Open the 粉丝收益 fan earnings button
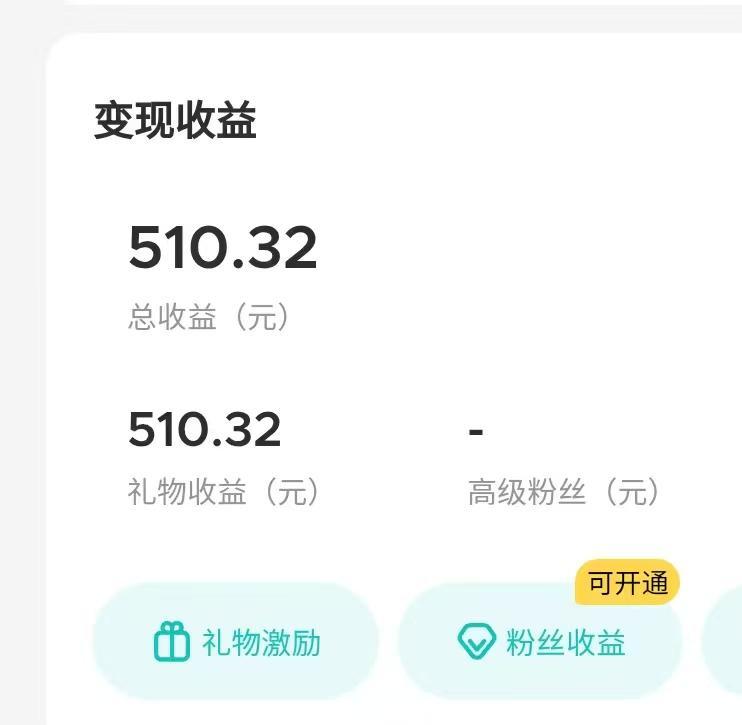 (541, 642)
